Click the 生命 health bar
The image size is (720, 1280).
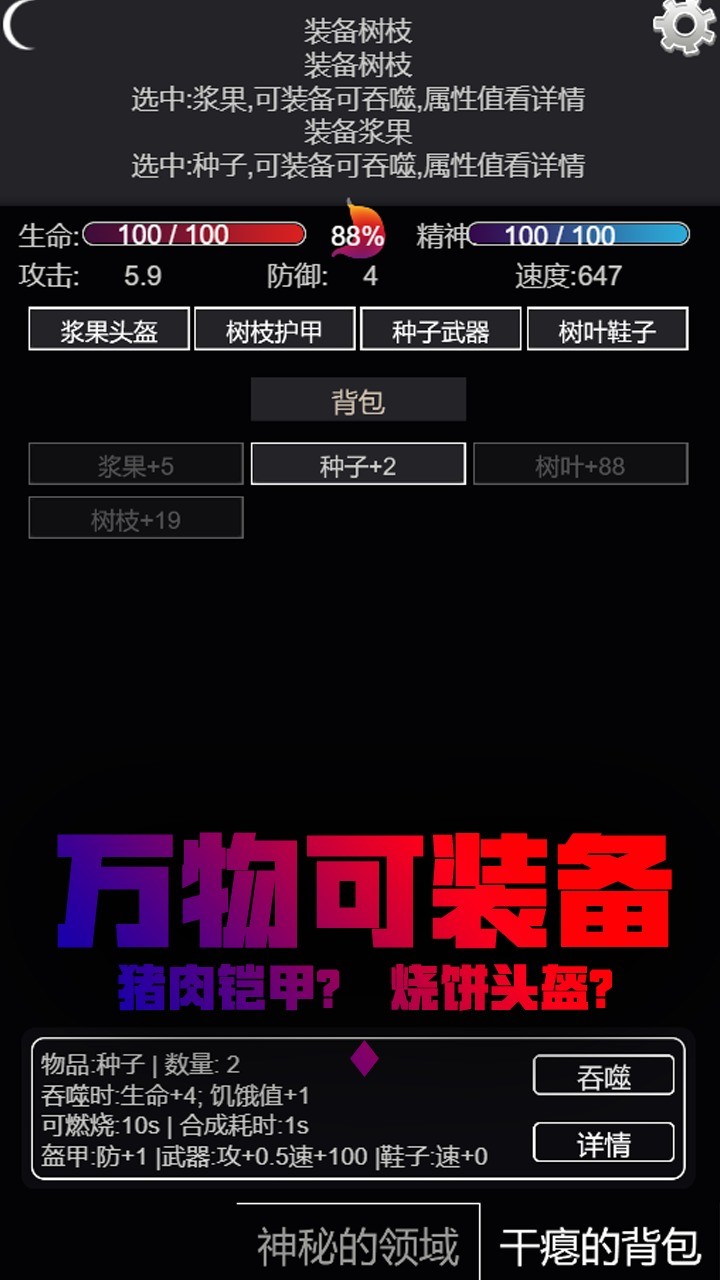(x=195, y=235)
